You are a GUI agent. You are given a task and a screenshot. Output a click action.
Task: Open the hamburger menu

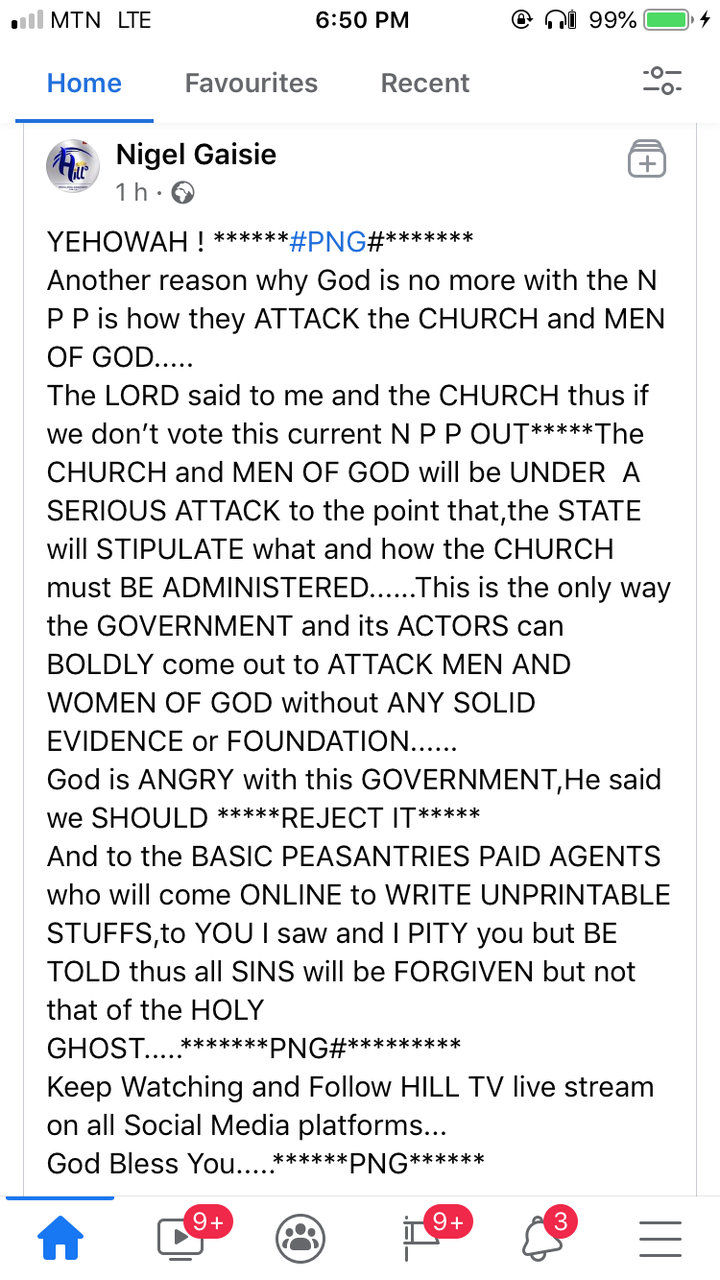pos(660,1240)
